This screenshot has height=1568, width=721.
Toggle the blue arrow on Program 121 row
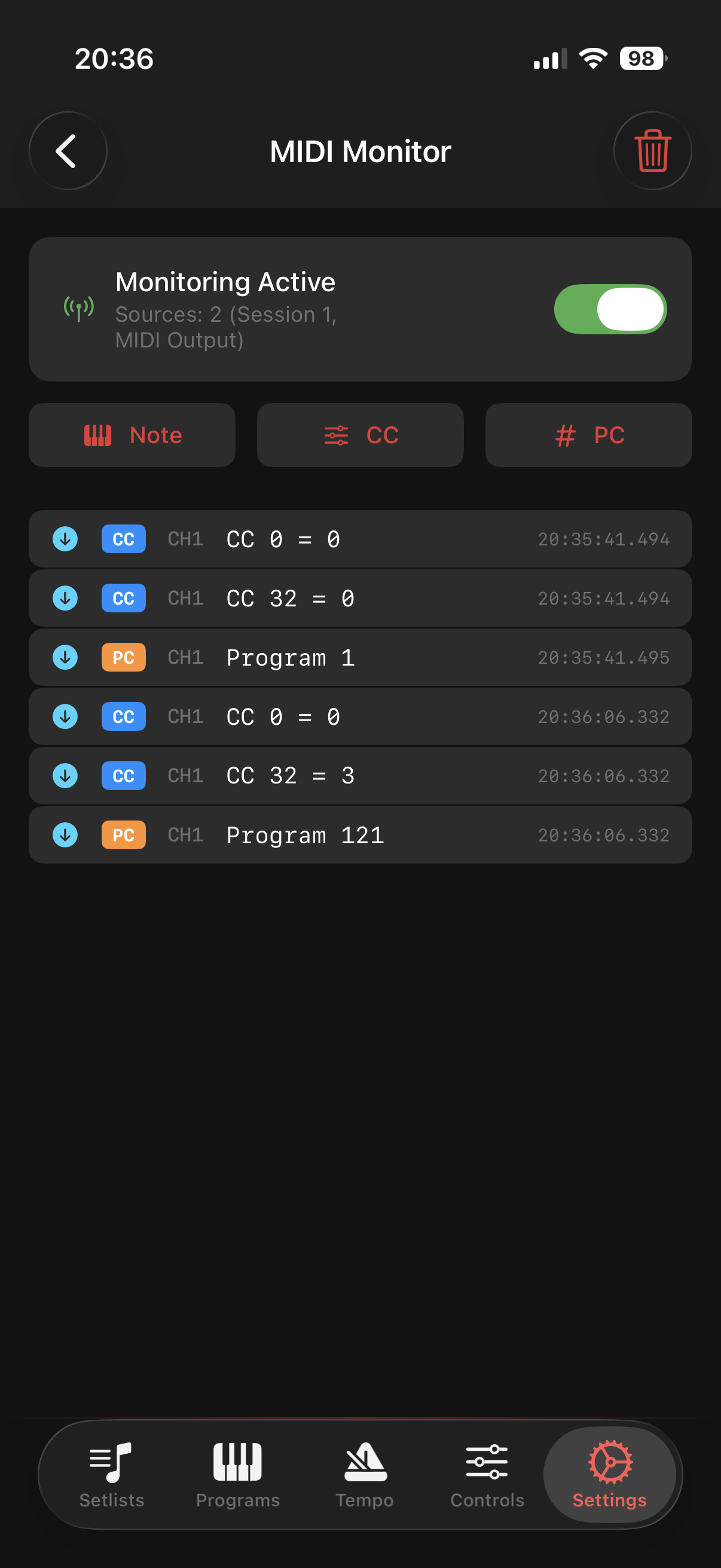[65, 834]
